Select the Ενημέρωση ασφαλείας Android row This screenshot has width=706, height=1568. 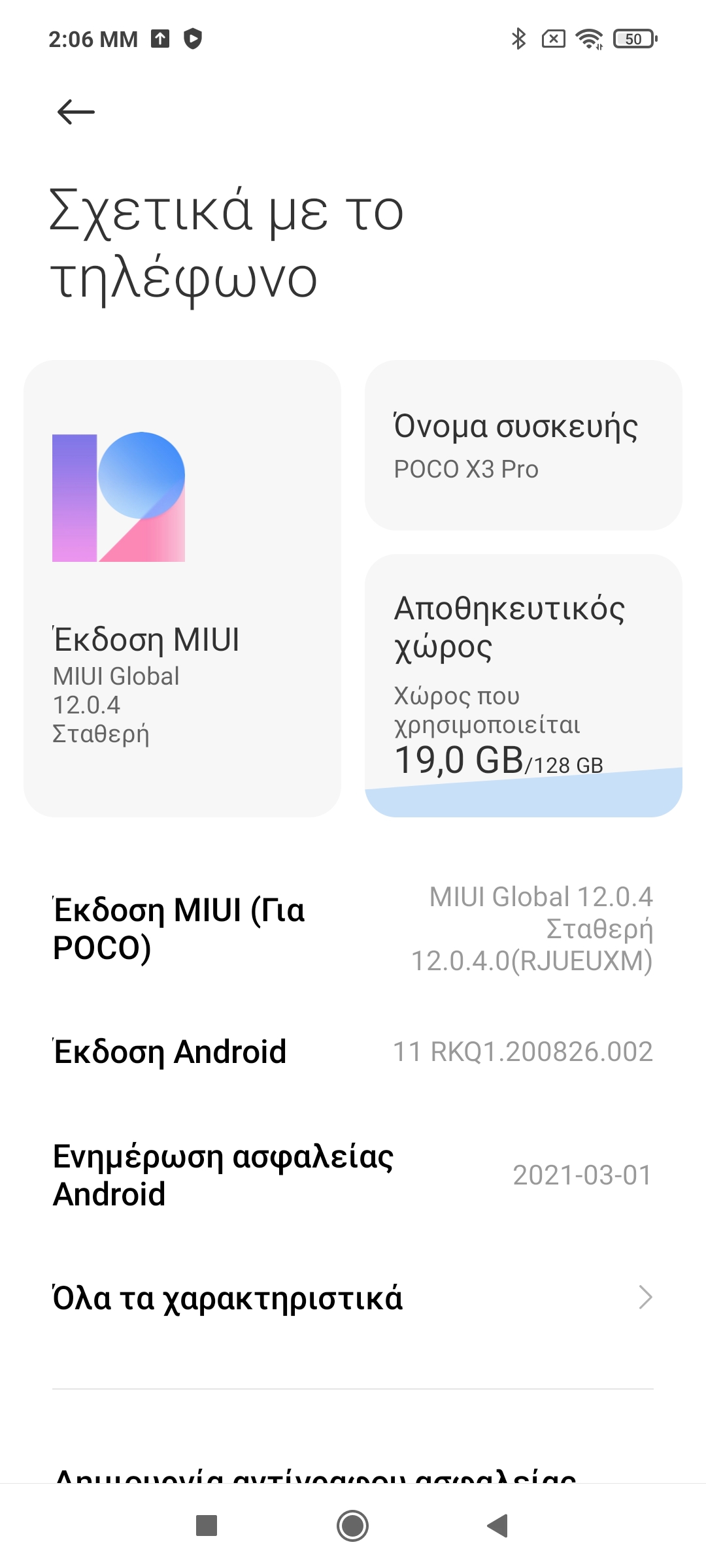click(353, 1175)
